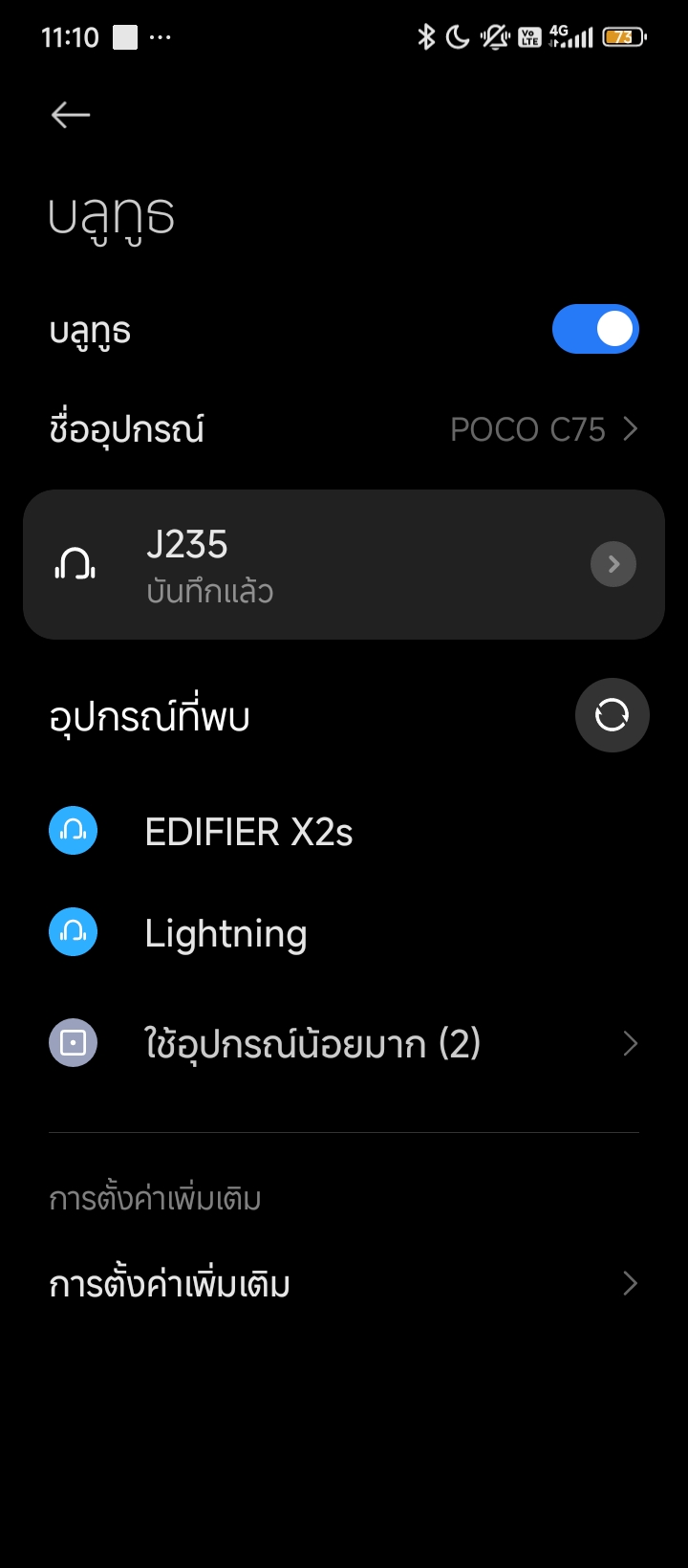
Task: Pair with EDIFIER X2s
Action: coord(344,832)
